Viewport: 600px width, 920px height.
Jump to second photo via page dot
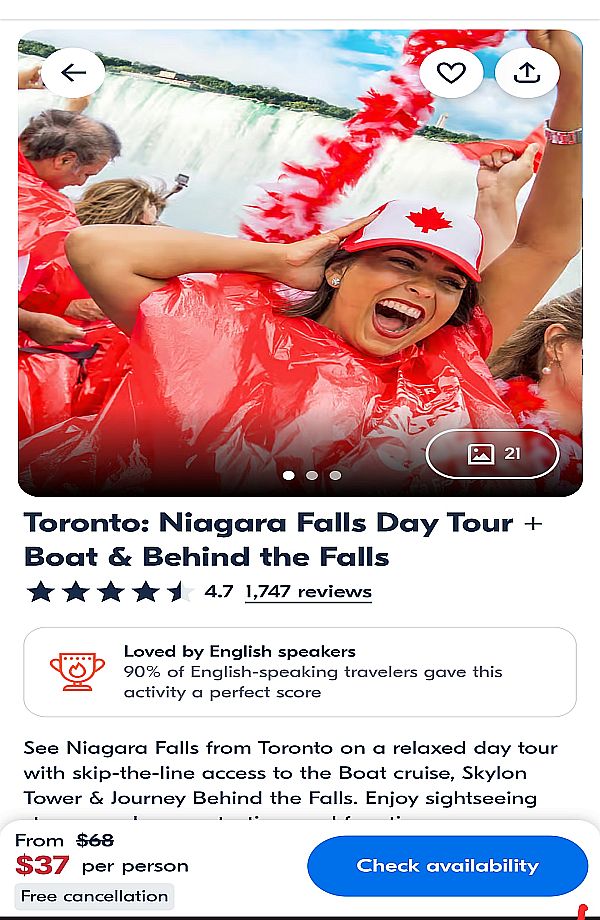coord(312,475)
